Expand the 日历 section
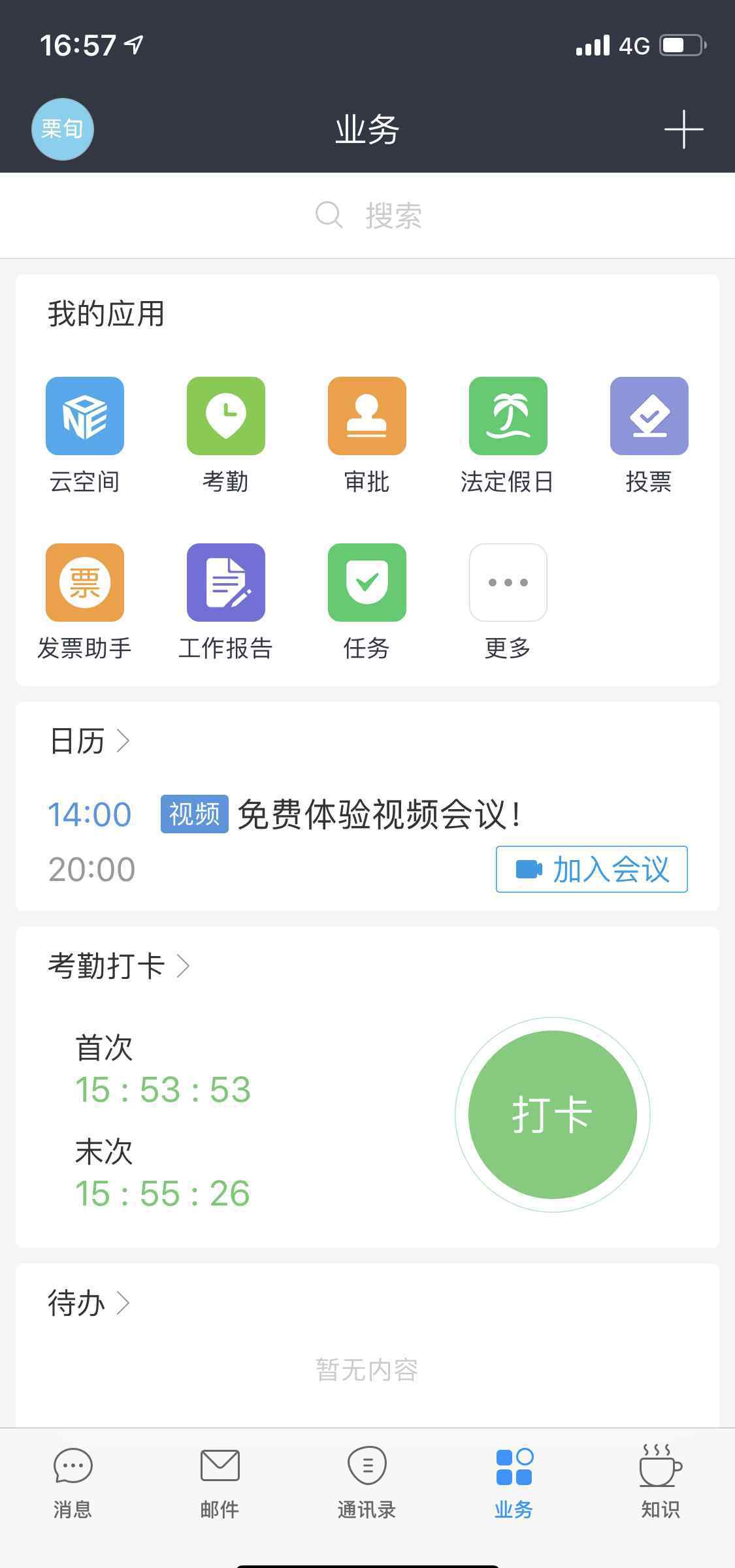This screenshot has height=1568, width=735. (x=90, y=741)
